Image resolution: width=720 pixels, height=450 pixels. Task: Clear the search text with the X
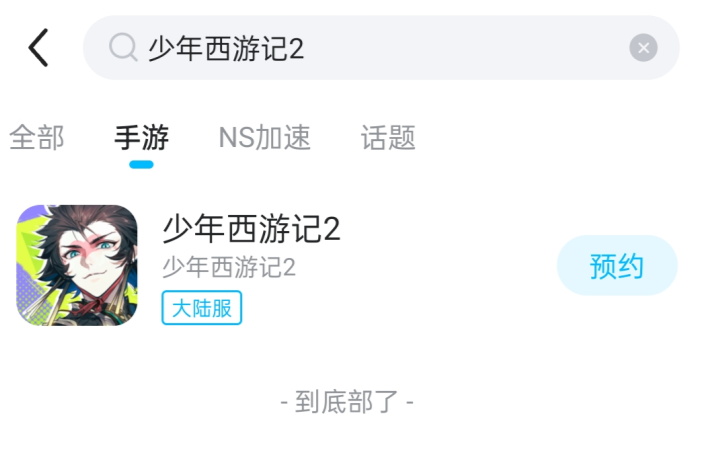click(x=643, y=48)
